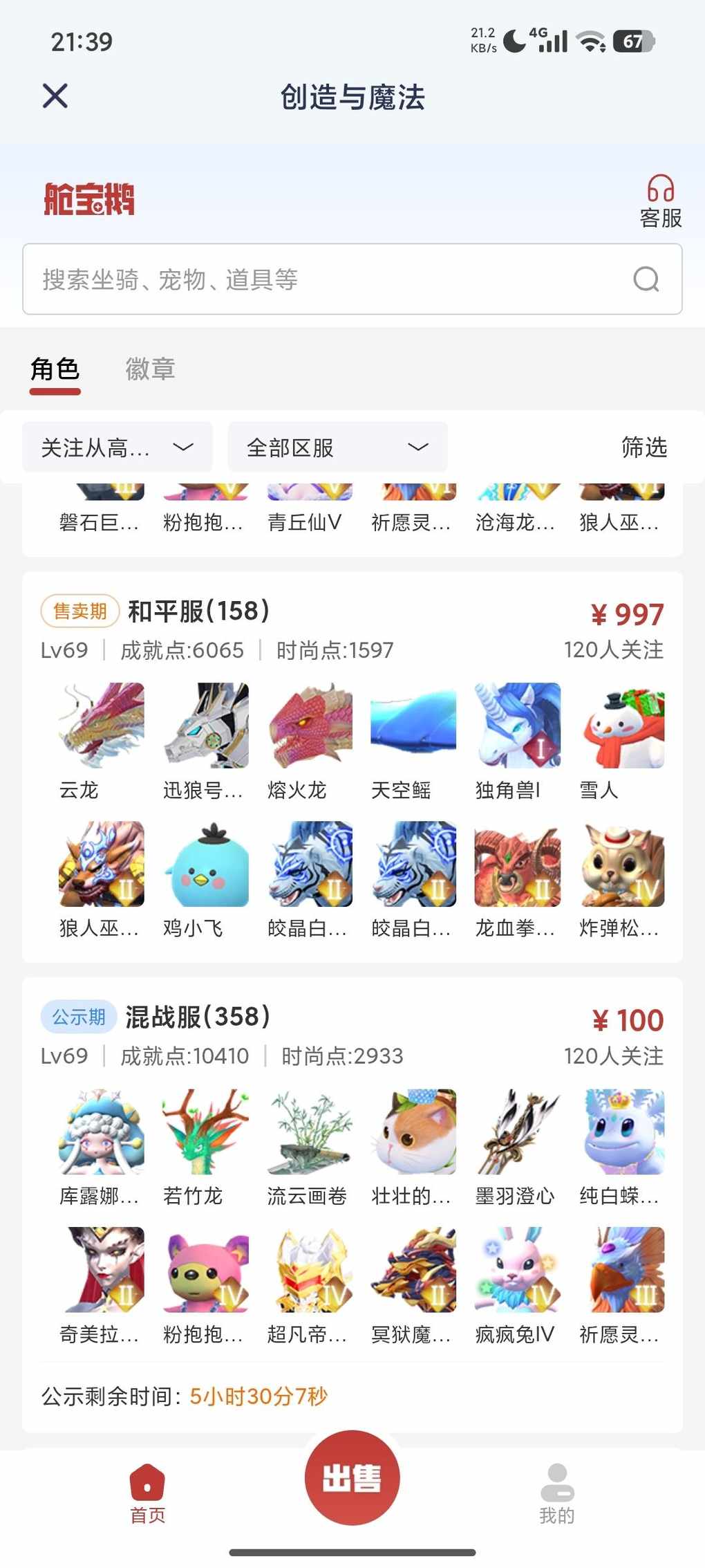Tap the 出售 sell button
The width and height of the screenshot is (705, 1568).
coord(352,1478)
